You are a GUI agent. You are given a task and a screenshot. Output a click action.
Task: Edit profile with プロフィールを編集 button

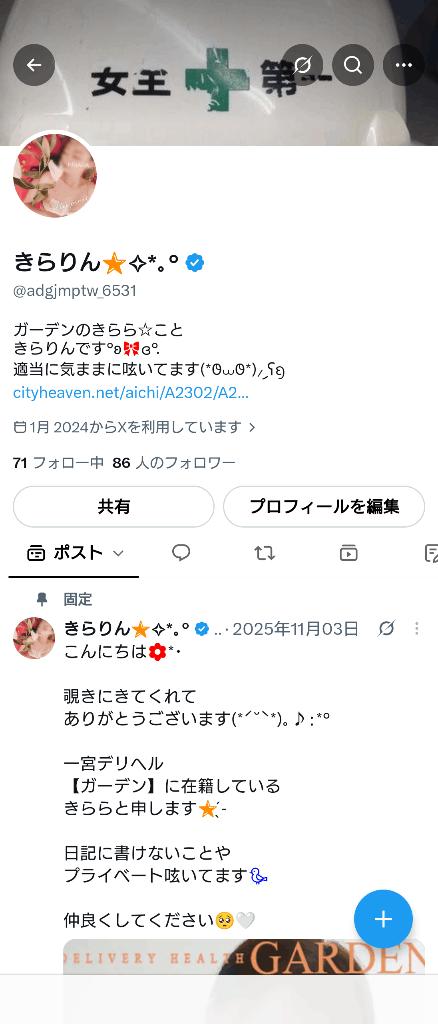(324, 506)
